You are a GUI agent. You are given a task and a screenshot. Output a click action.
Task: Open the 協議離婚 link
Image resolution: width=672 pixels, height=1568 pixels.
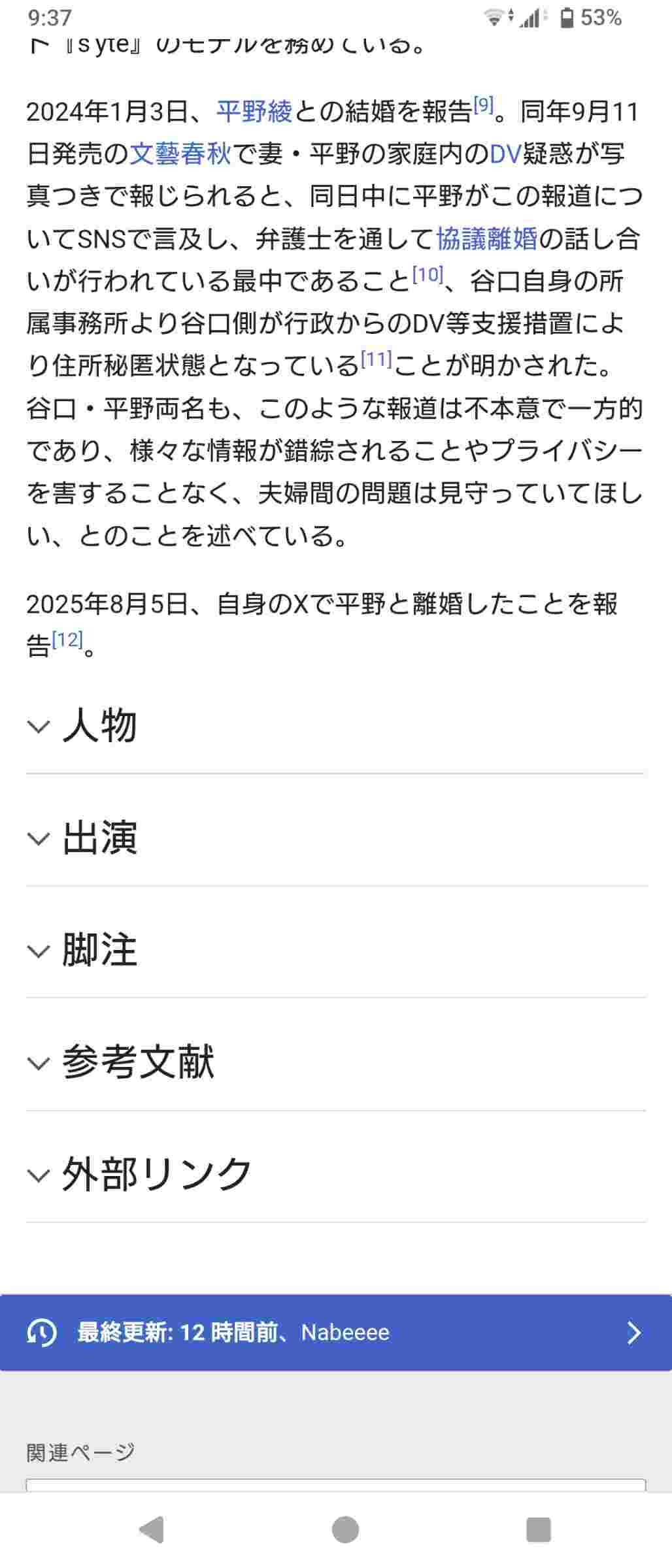[x=487, y=239]
